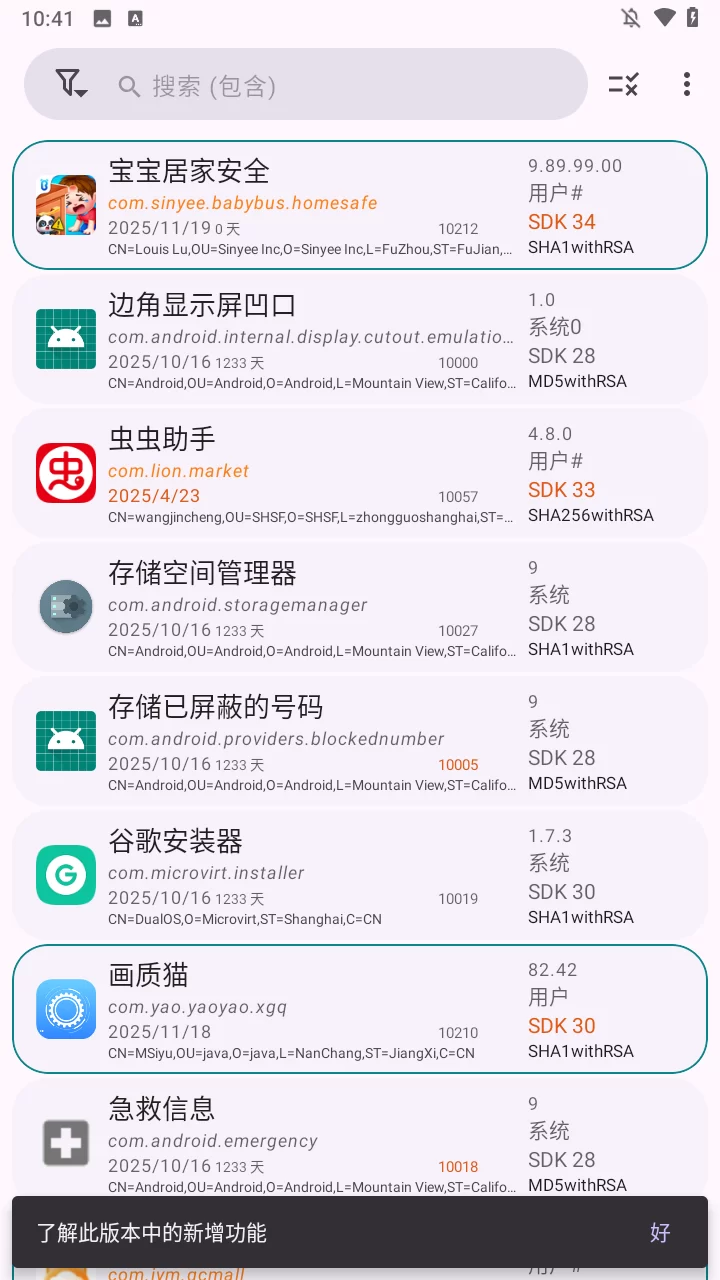Tap the 急救信息 cross app icon
Viewport: 720px width, 1280px height.
tap(65, 1143)
